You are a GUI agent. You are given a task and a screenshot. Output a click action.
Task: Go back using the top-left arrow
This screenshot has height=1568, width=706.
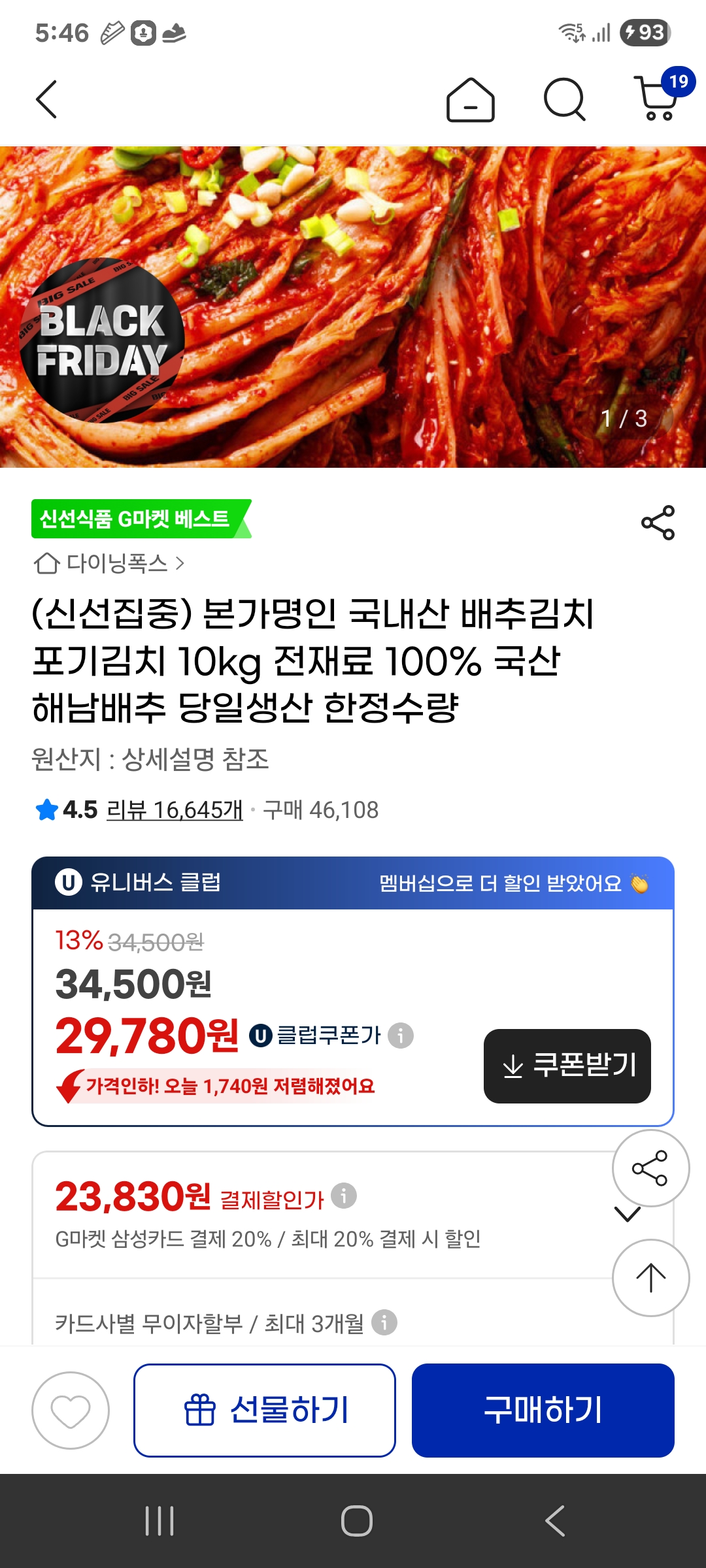(x=47, y=99)
